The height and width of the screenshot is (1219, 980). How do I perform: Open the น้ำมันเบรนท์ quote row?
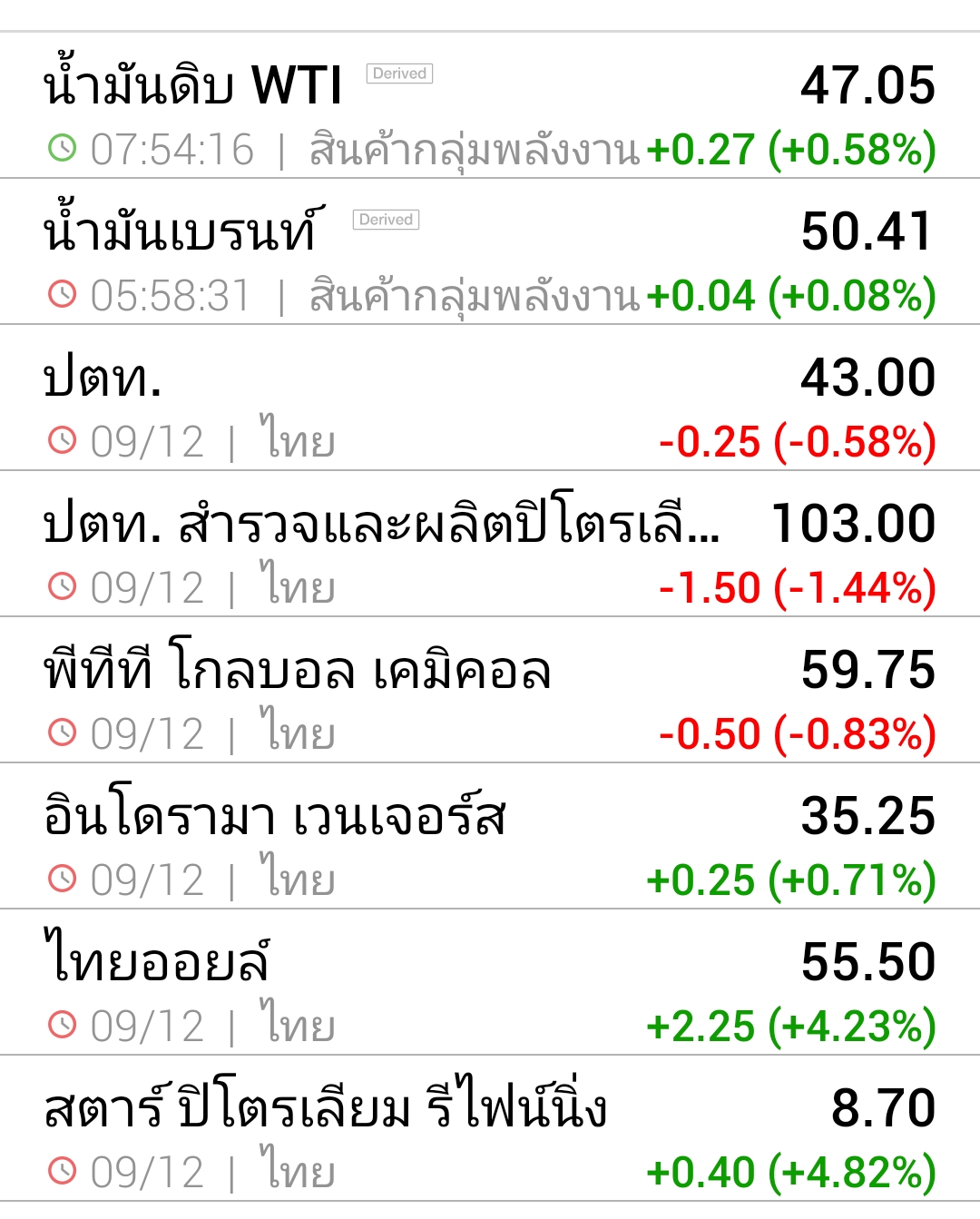click(x=490, y=252)
